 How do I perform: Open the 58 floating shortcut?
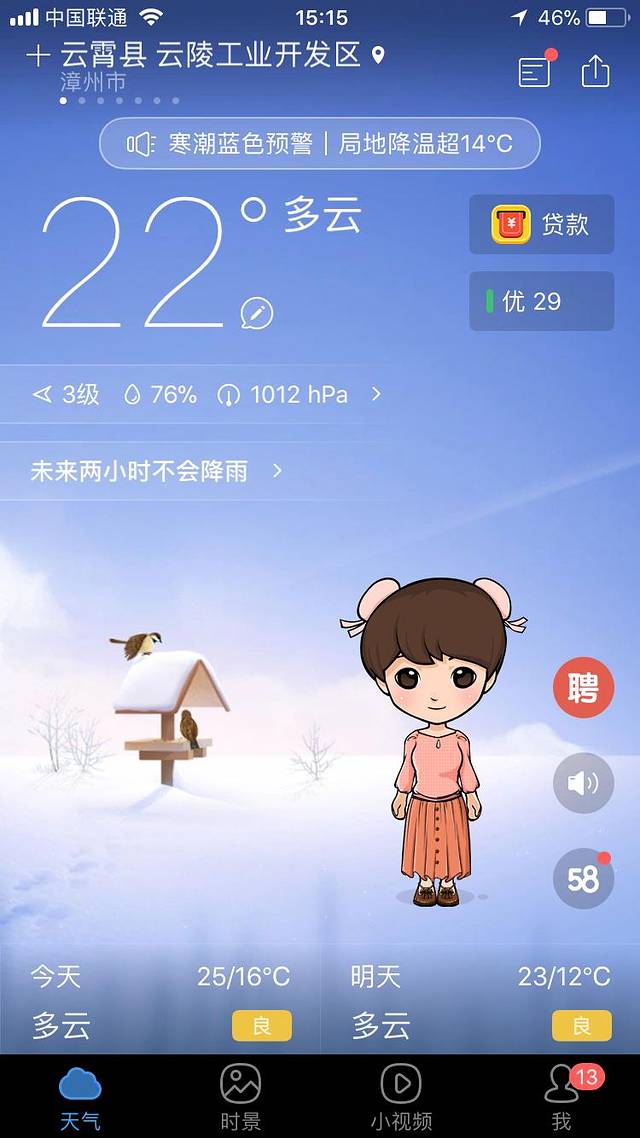(x=583, y=879)
